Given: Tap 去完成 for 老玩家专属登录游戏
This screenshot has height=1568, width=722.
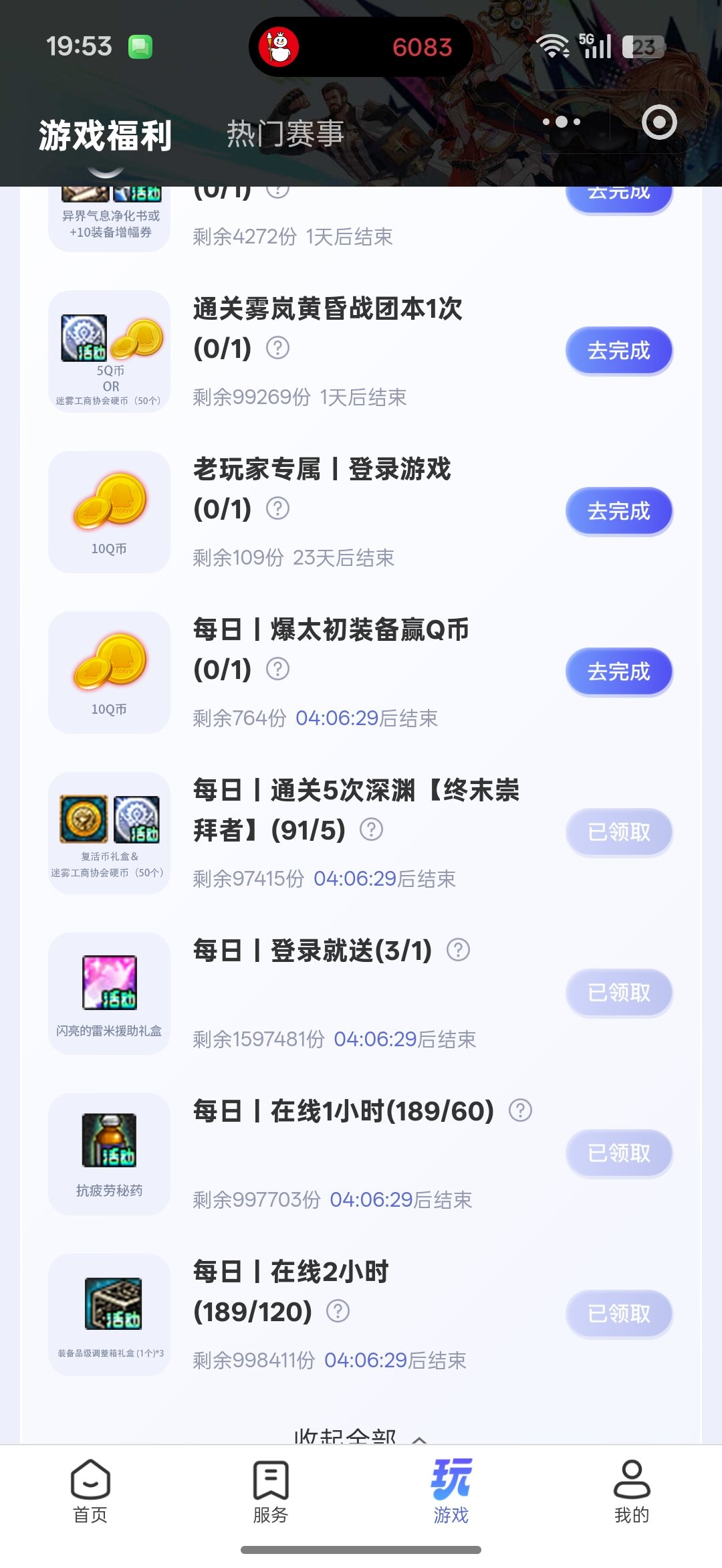Looking at the screenshot, I should (x=618, y=510).
